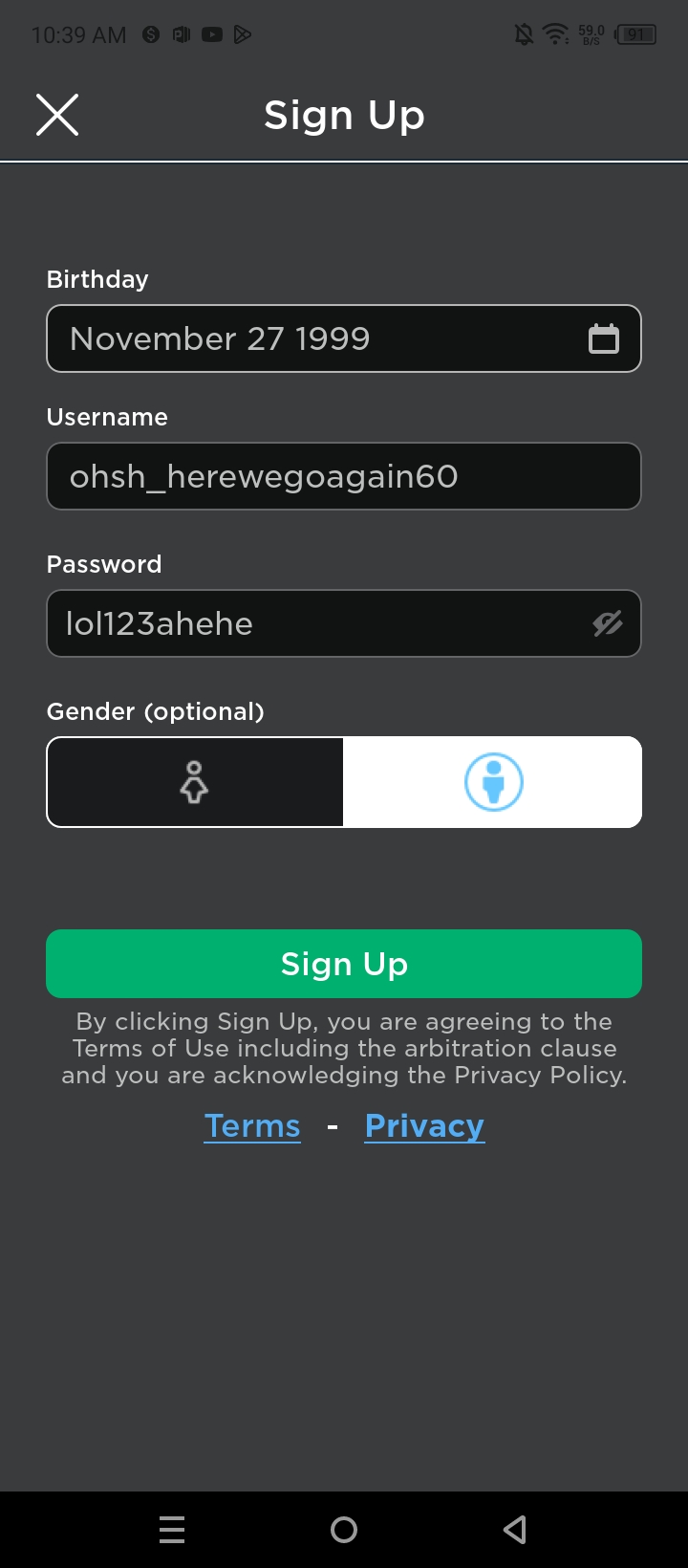Go to the home screen

point(344,1530)
